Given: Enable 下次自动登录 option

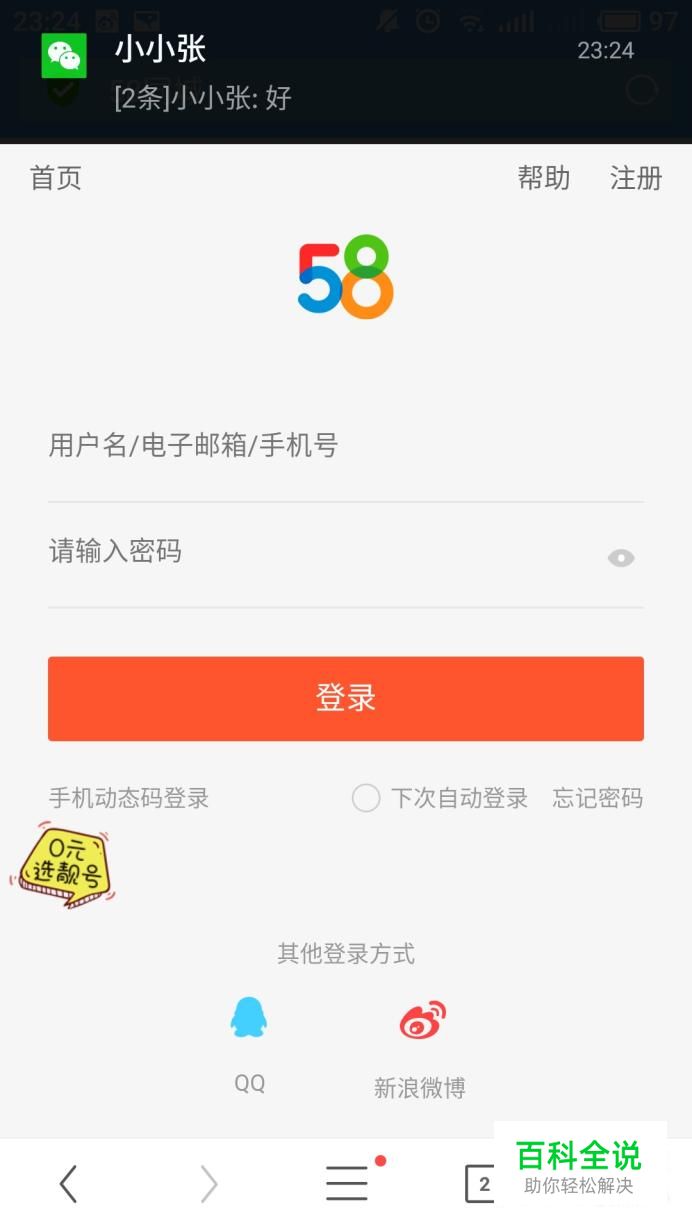Looking at the screenshot, I should coord(366,798).
